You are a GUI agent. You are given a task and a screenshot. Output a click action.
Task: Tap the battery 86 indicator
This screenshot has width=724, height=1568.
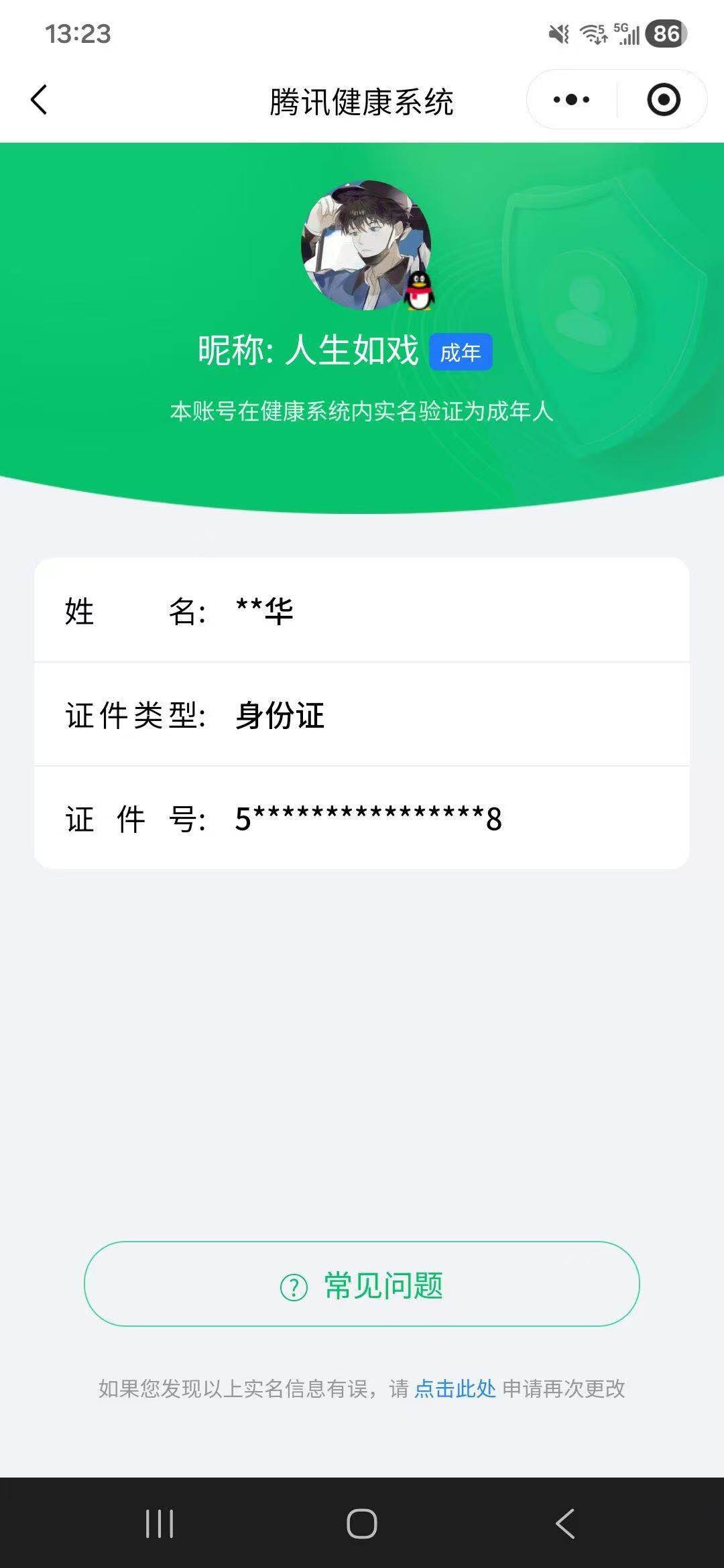tap(664, 32)
